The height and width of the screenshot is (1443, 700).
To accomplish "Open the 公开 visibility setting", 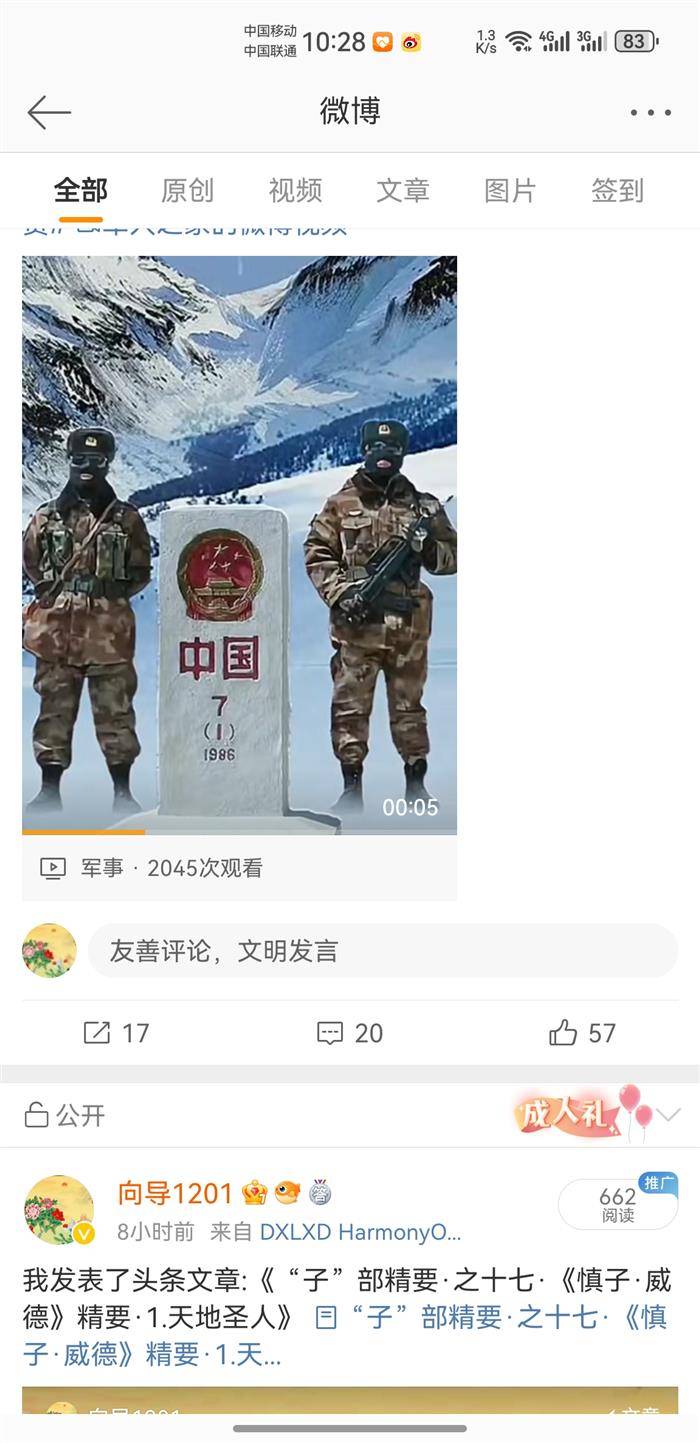I will (65, 1115).
